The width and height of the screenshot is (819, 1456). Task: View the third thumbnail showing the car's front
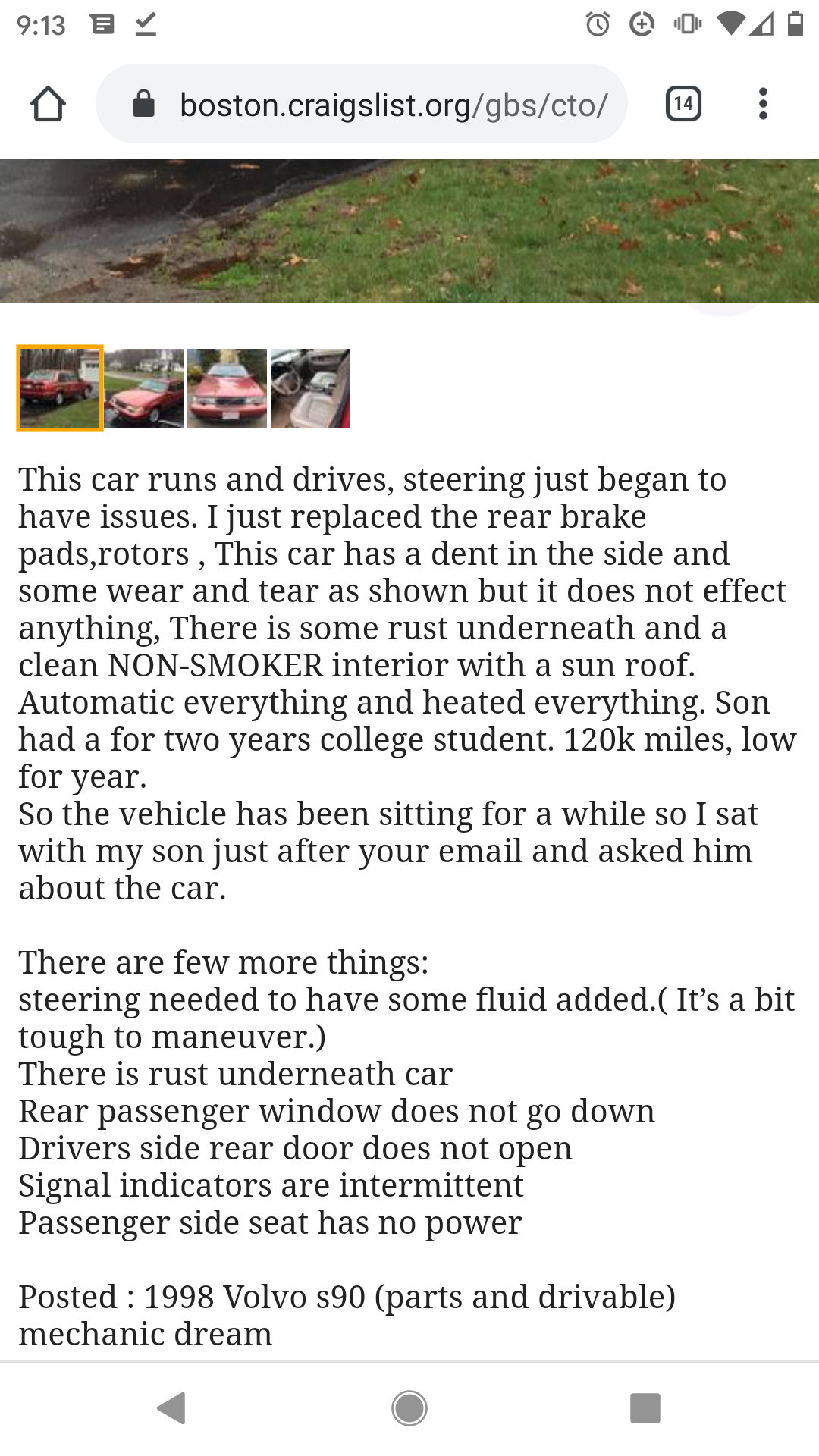pyautogui.click(x=227, y=388)
